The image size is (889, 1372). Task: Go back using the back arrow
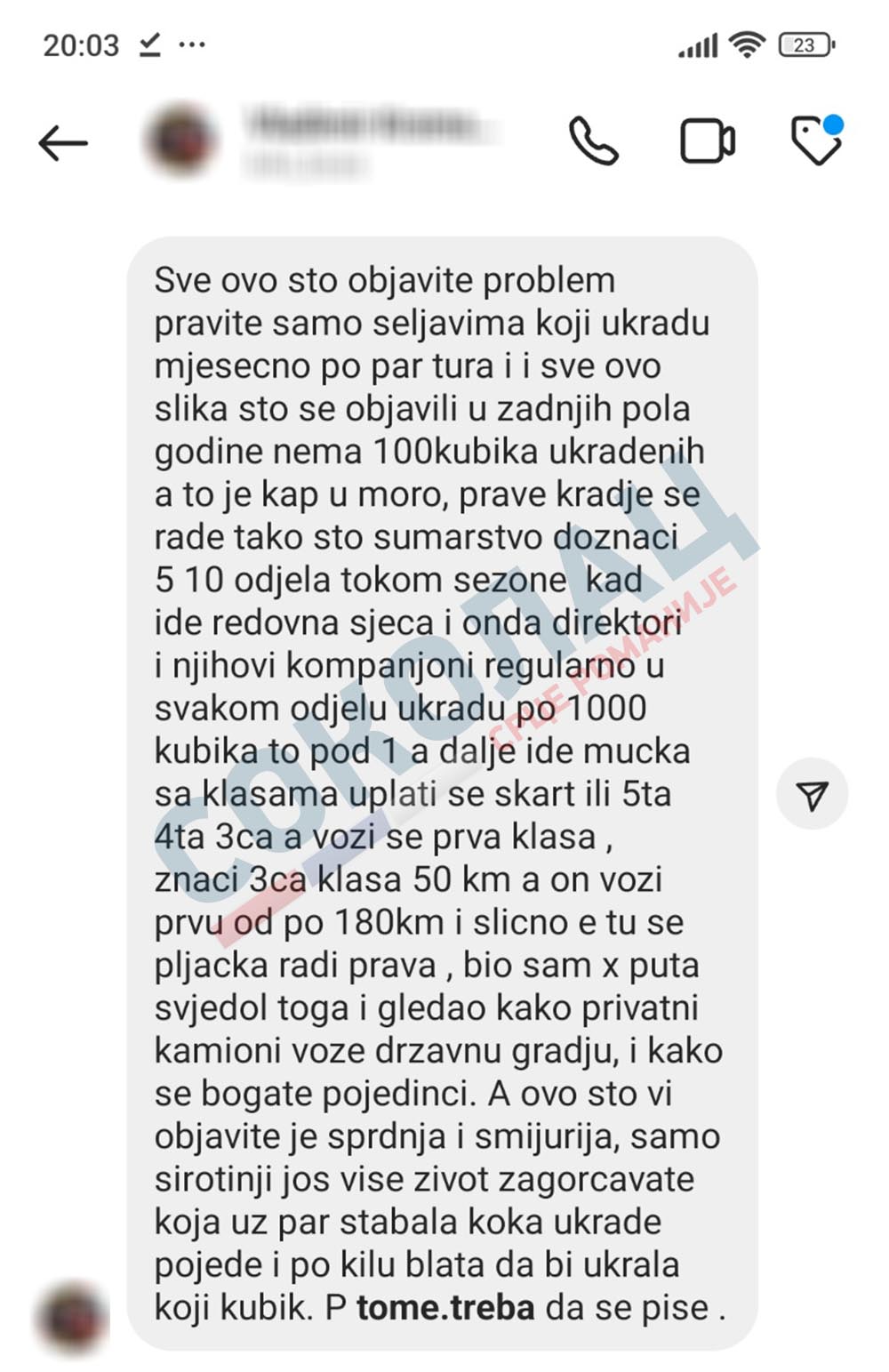point(63,142)
